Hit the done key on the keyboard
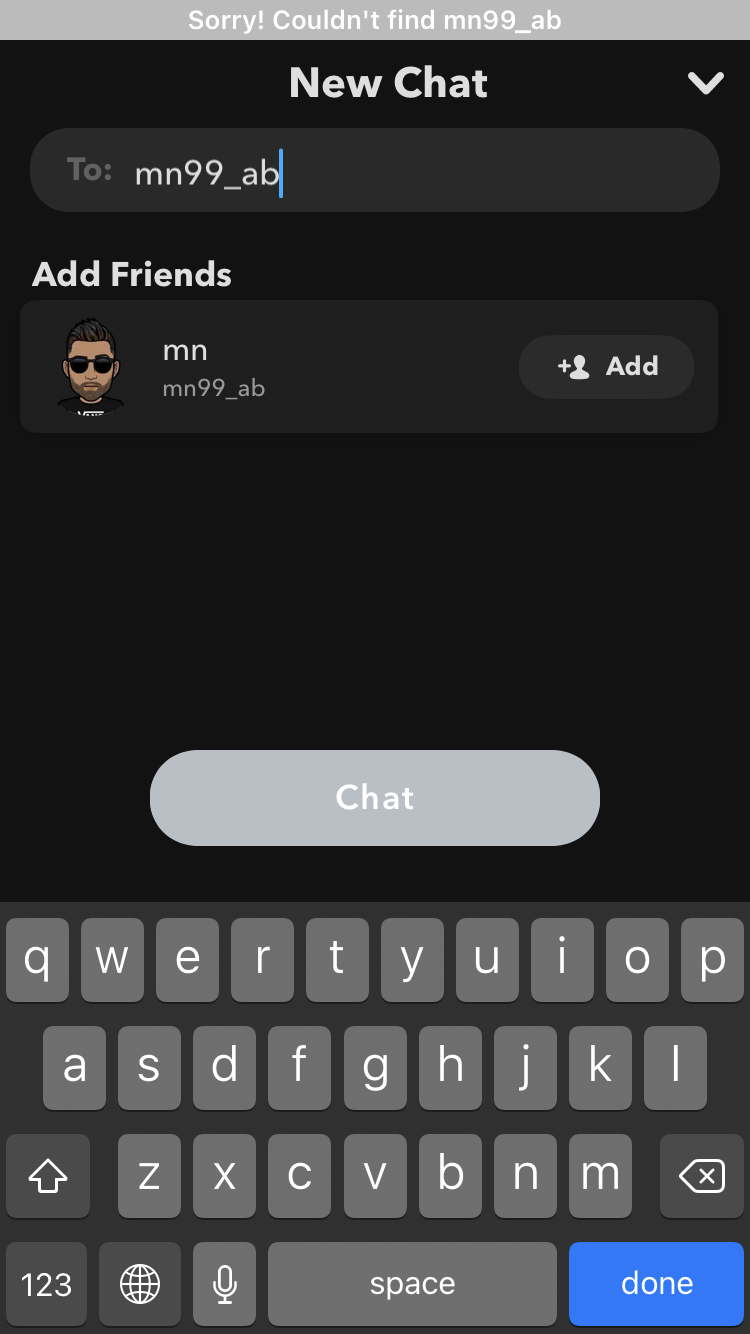 (x=656, y=1284)
